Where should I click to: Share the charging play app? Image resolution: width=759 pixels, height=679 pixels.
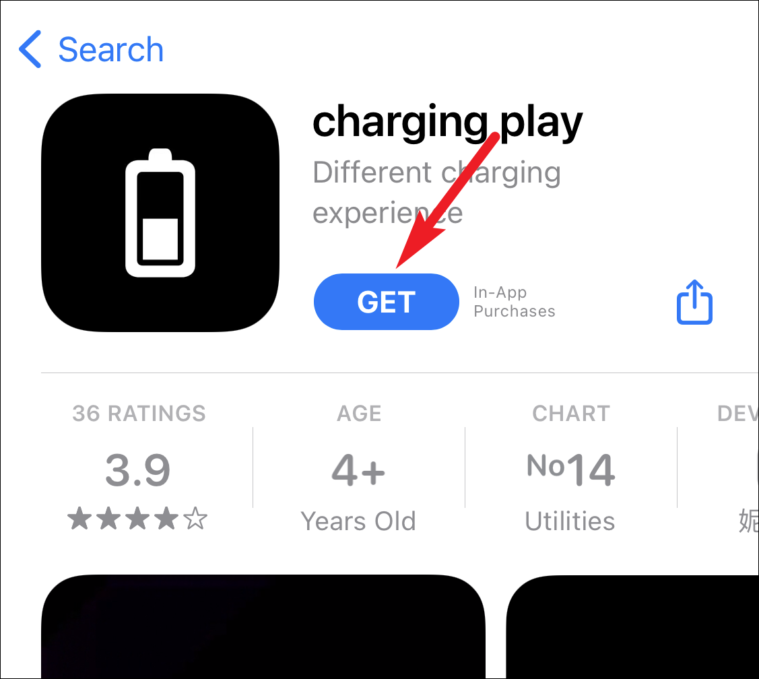[x=694, y=302]
